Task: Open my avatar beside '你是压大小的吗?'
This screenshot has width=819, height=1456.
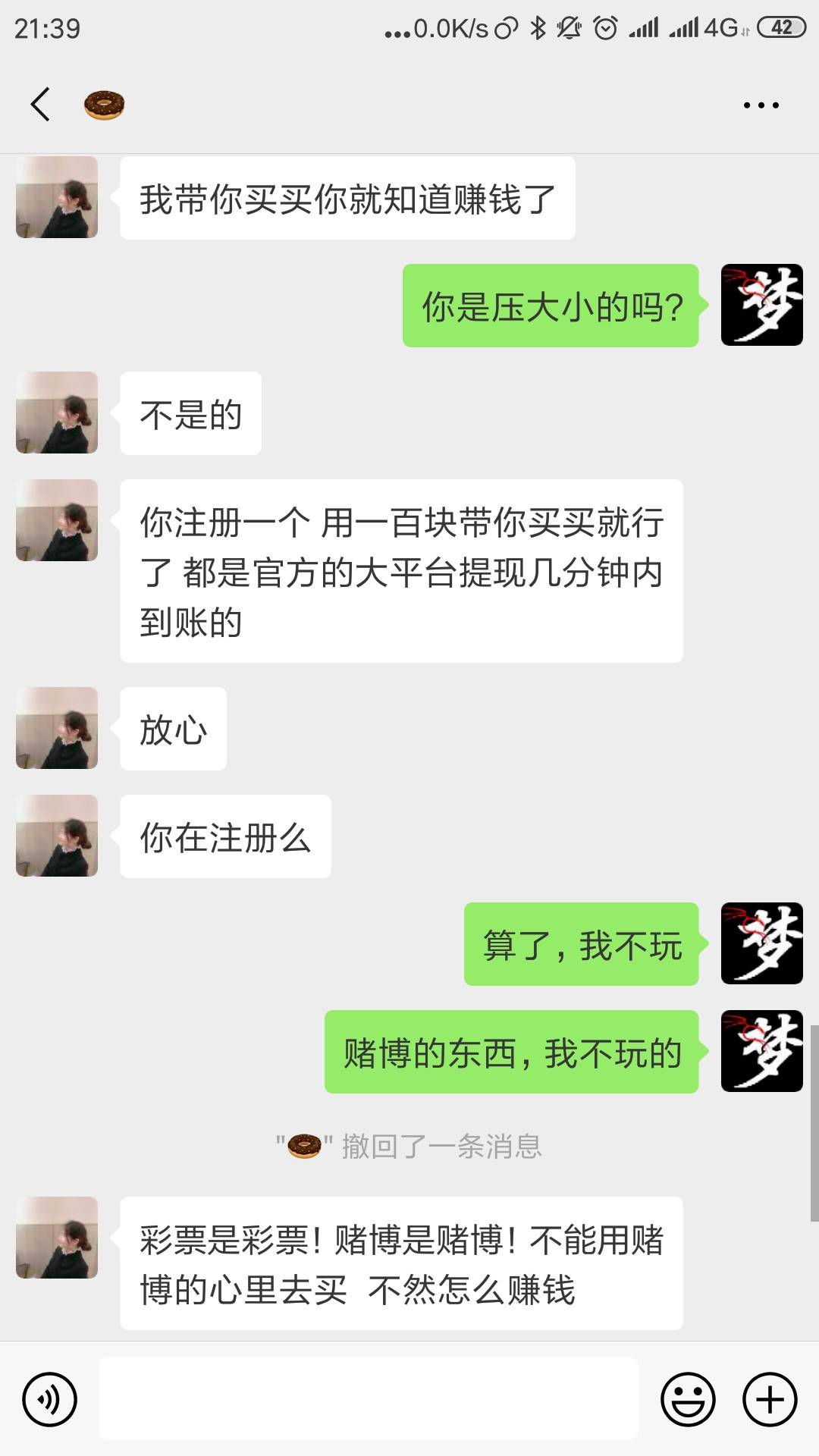Action: (x=761, y=305)
